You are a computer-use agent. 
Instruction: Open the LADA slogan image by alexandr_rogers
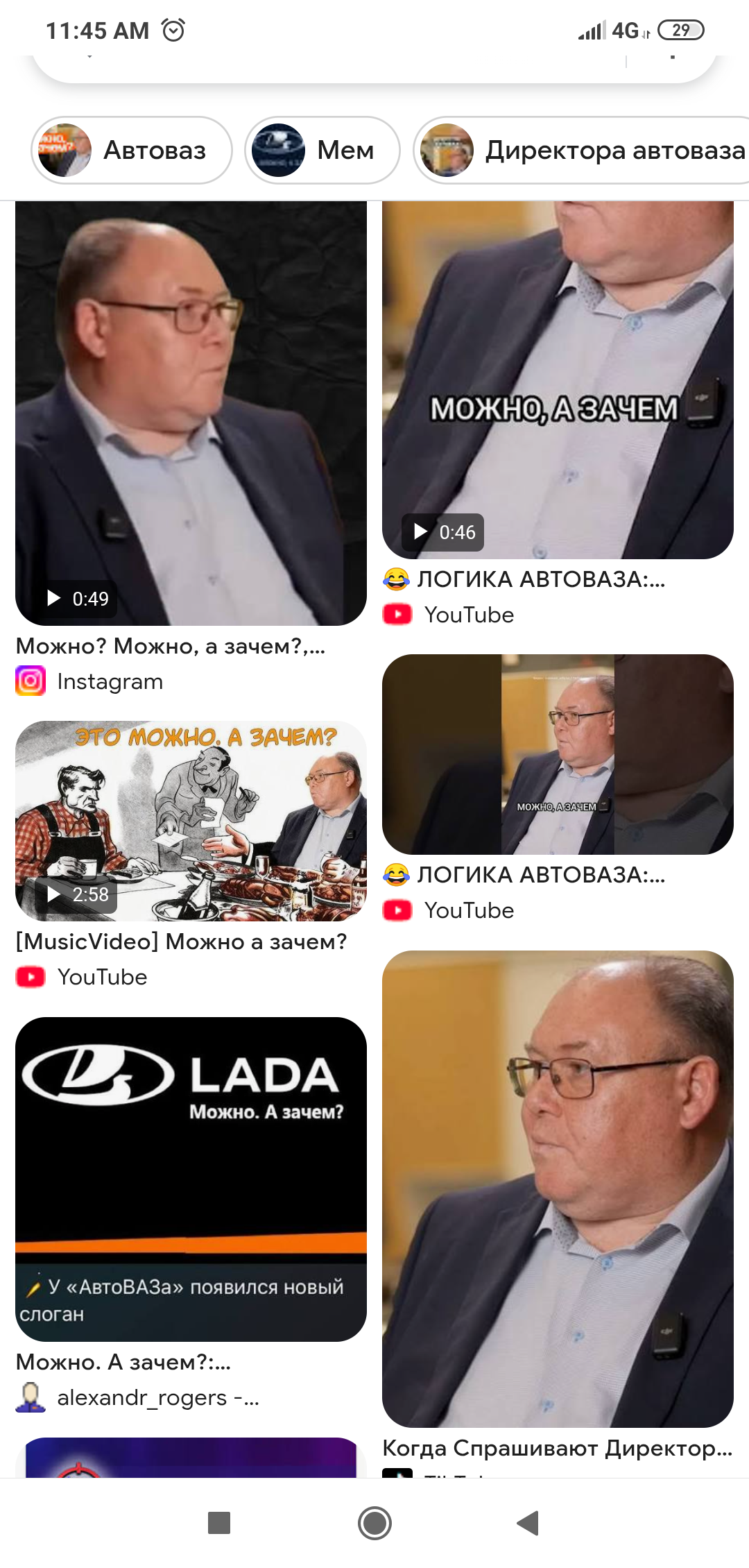pos(191,1179)
